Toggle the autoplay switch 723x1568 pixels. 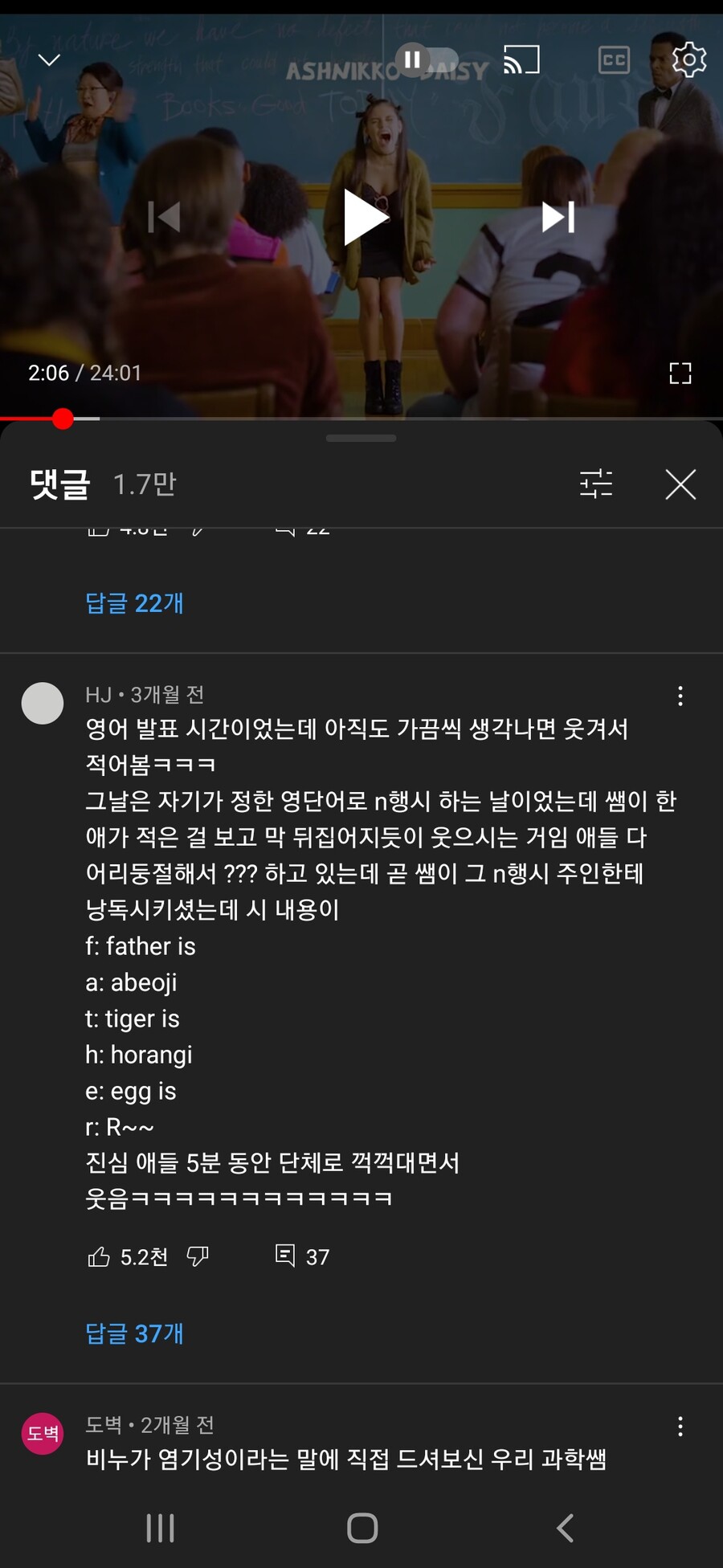coord(426,60)
